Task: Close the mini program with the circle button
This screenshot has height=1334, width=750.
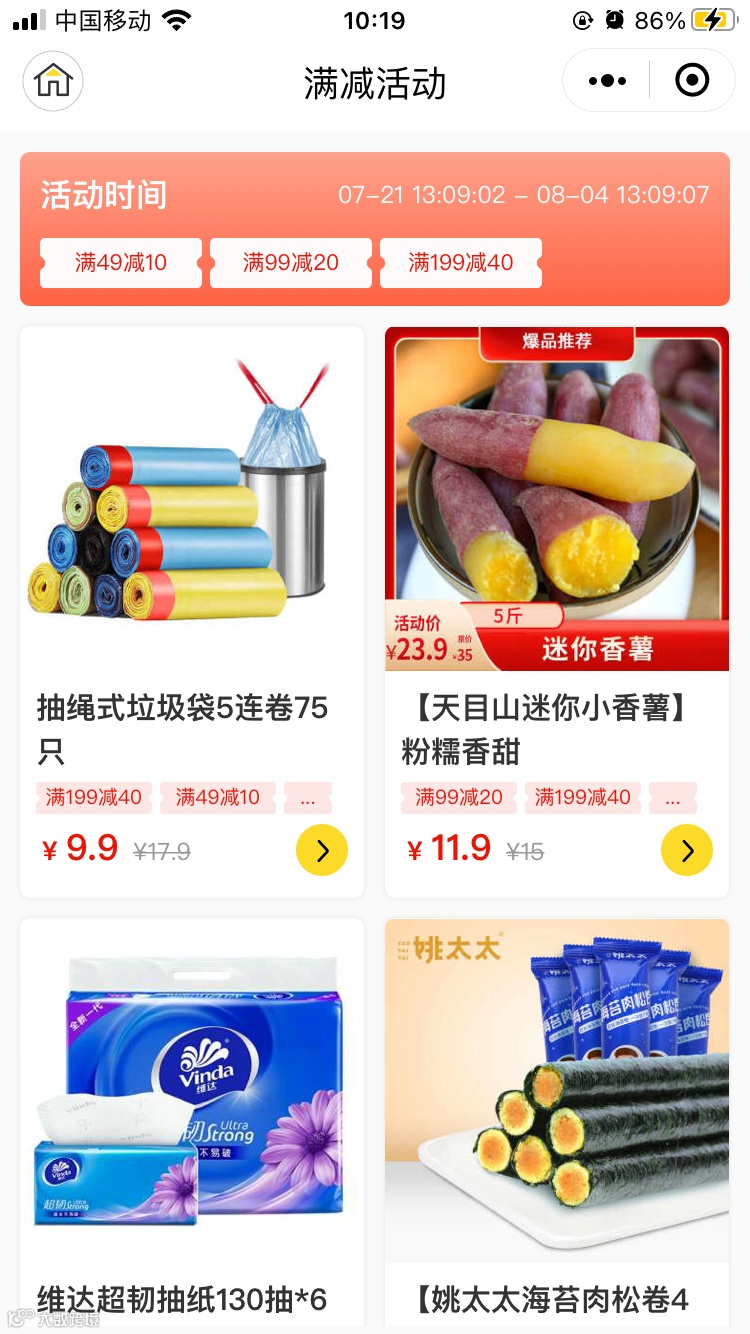Action: coord(692,81)
